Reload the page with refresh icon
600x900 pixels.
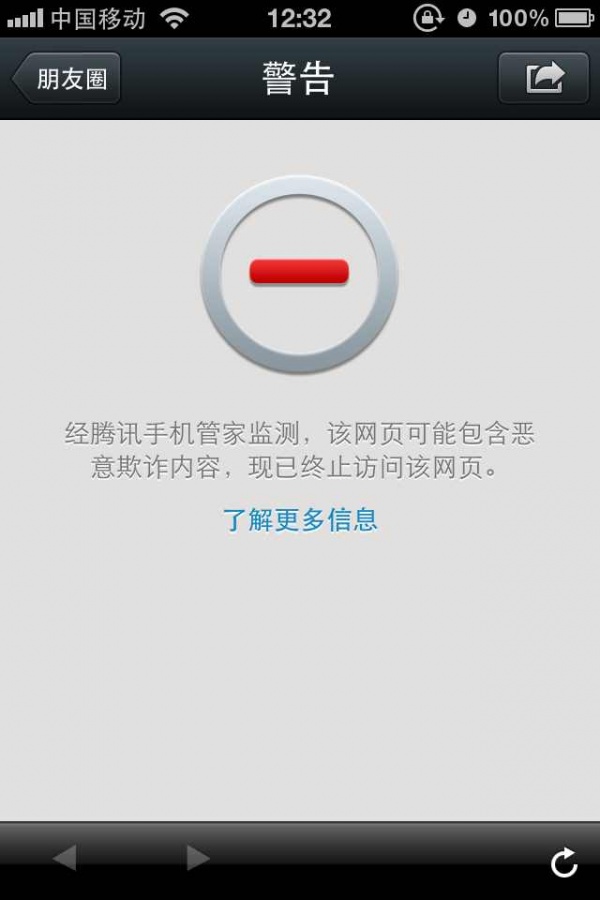tap(564, 862)
